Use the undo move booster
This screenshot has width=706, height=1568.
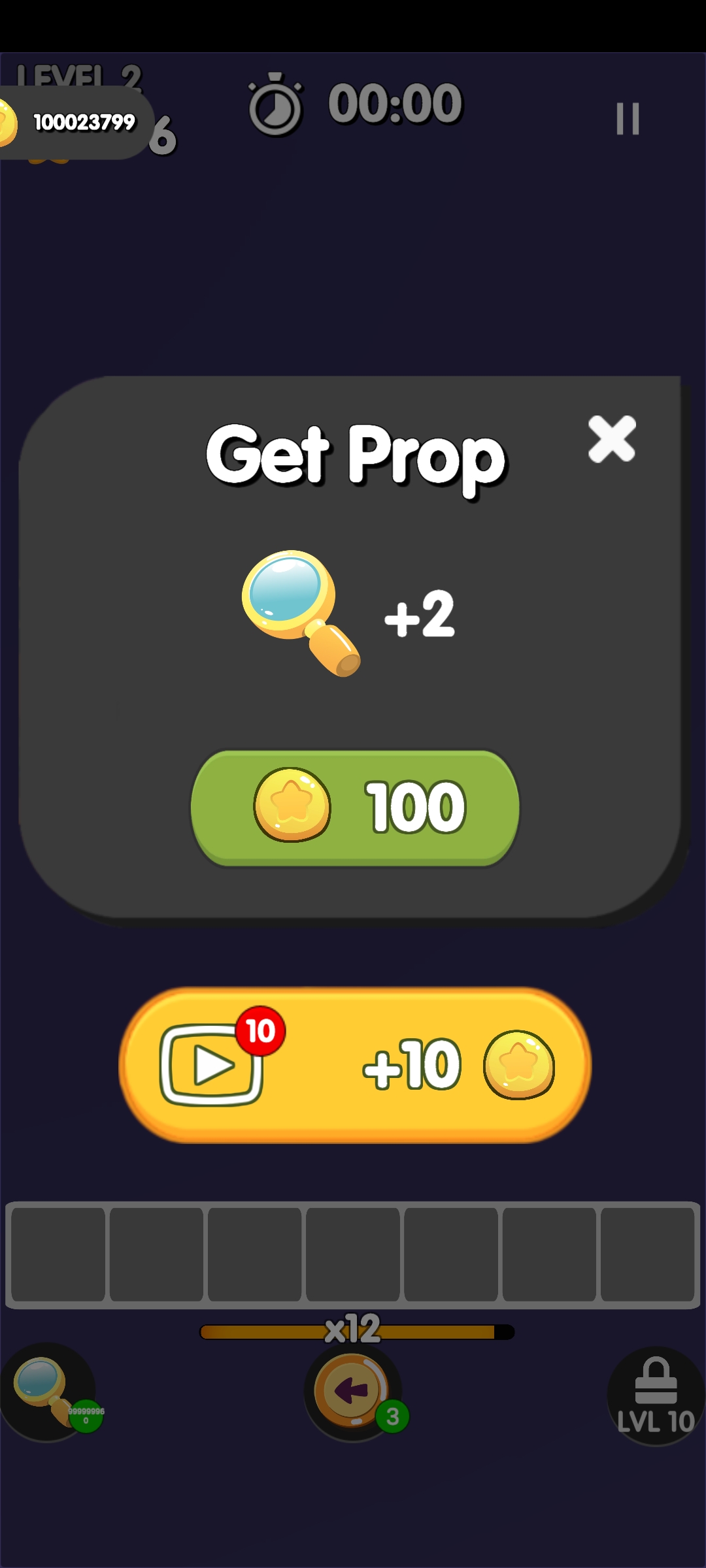pos(353,1392)
